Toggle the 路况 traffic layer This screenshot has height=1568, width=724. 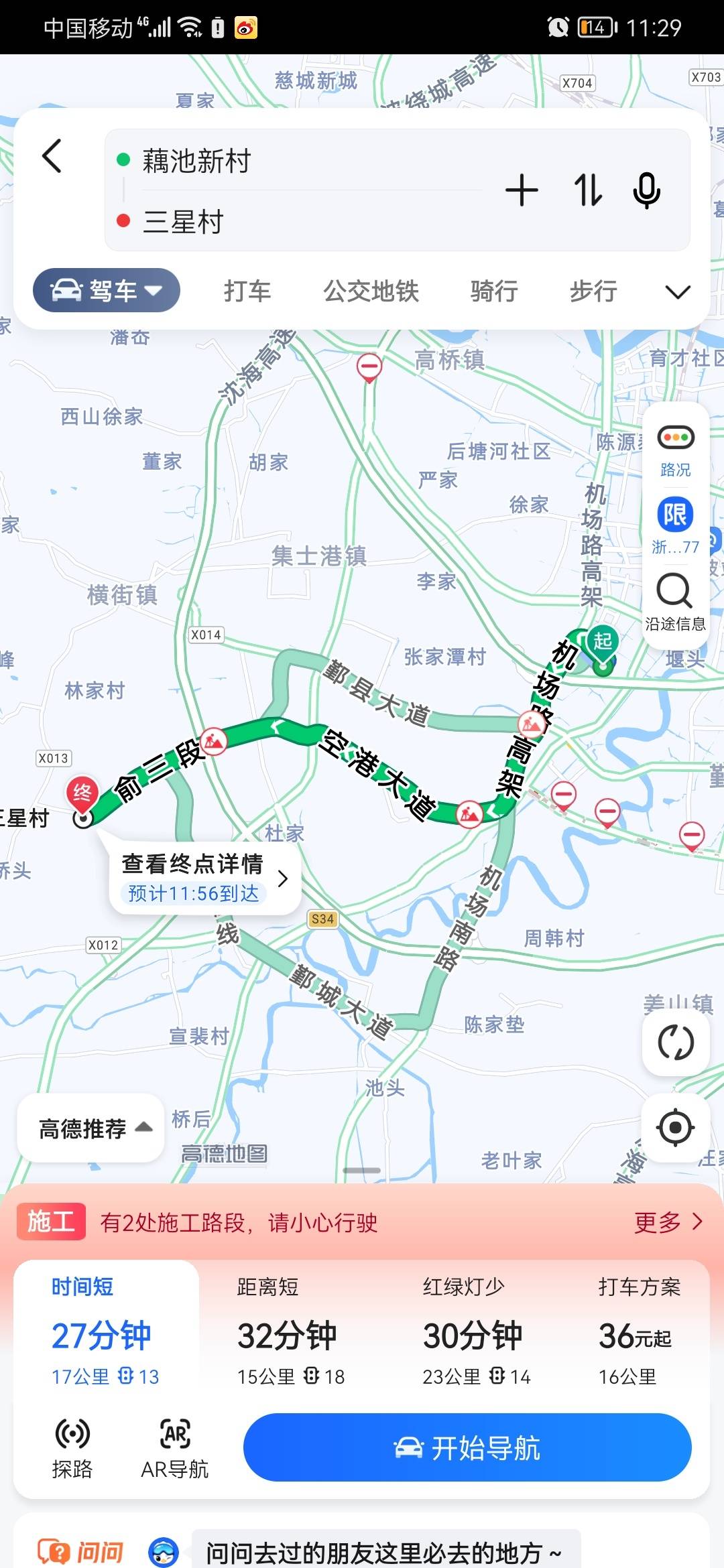(x=675, y=450)
